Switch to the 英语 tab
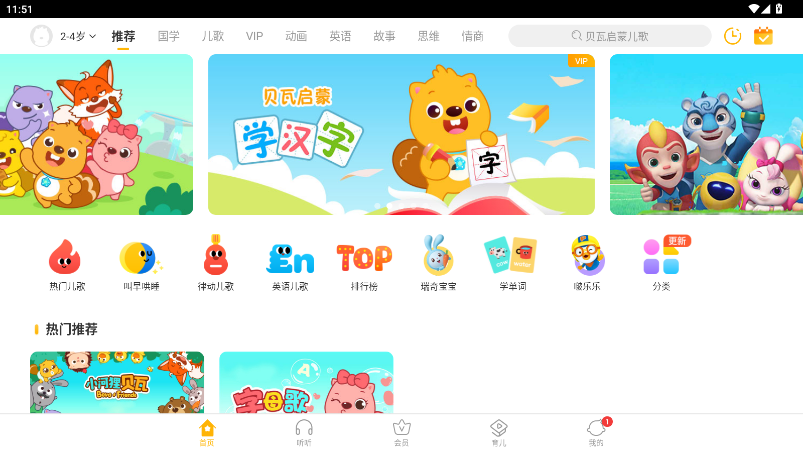803x452 pixels. (x=340, y=36)
